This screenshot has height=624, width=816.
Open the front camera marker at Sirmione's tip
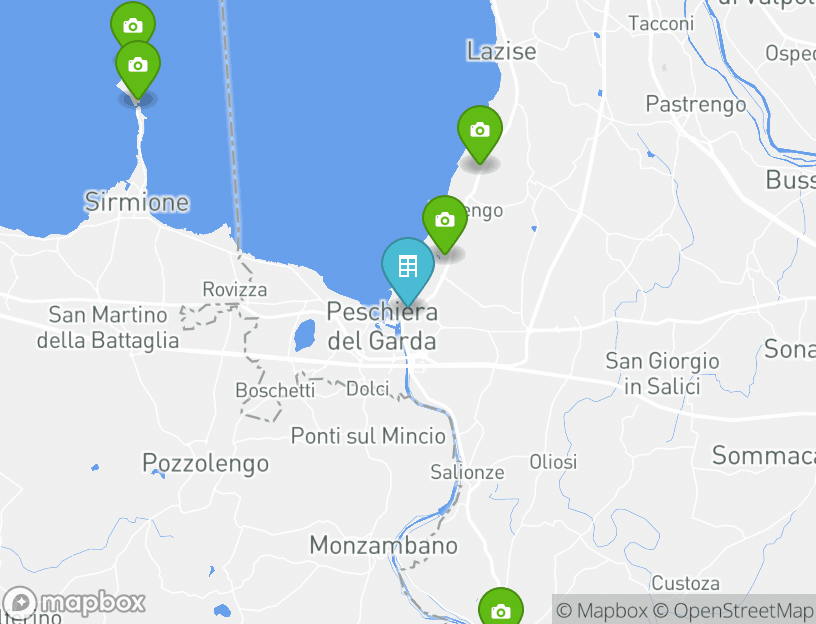pos(138,66)
